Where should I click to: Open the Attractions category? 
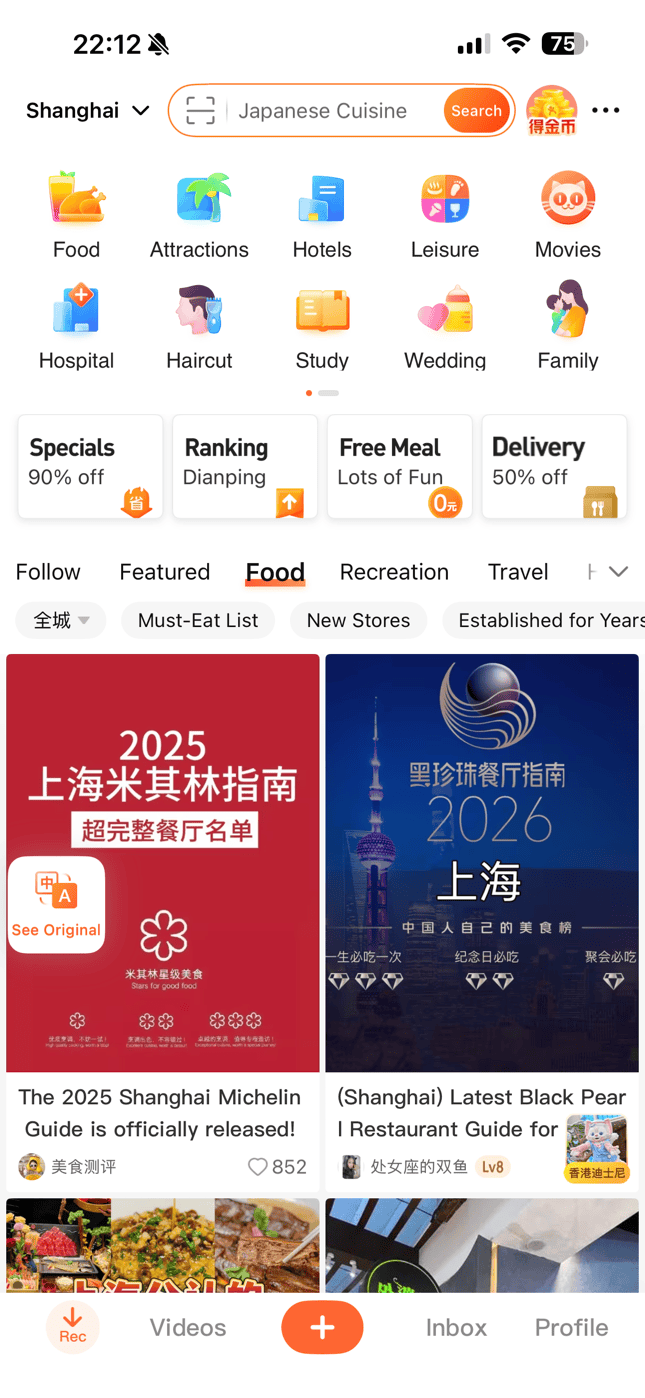[x=199, y=215]
